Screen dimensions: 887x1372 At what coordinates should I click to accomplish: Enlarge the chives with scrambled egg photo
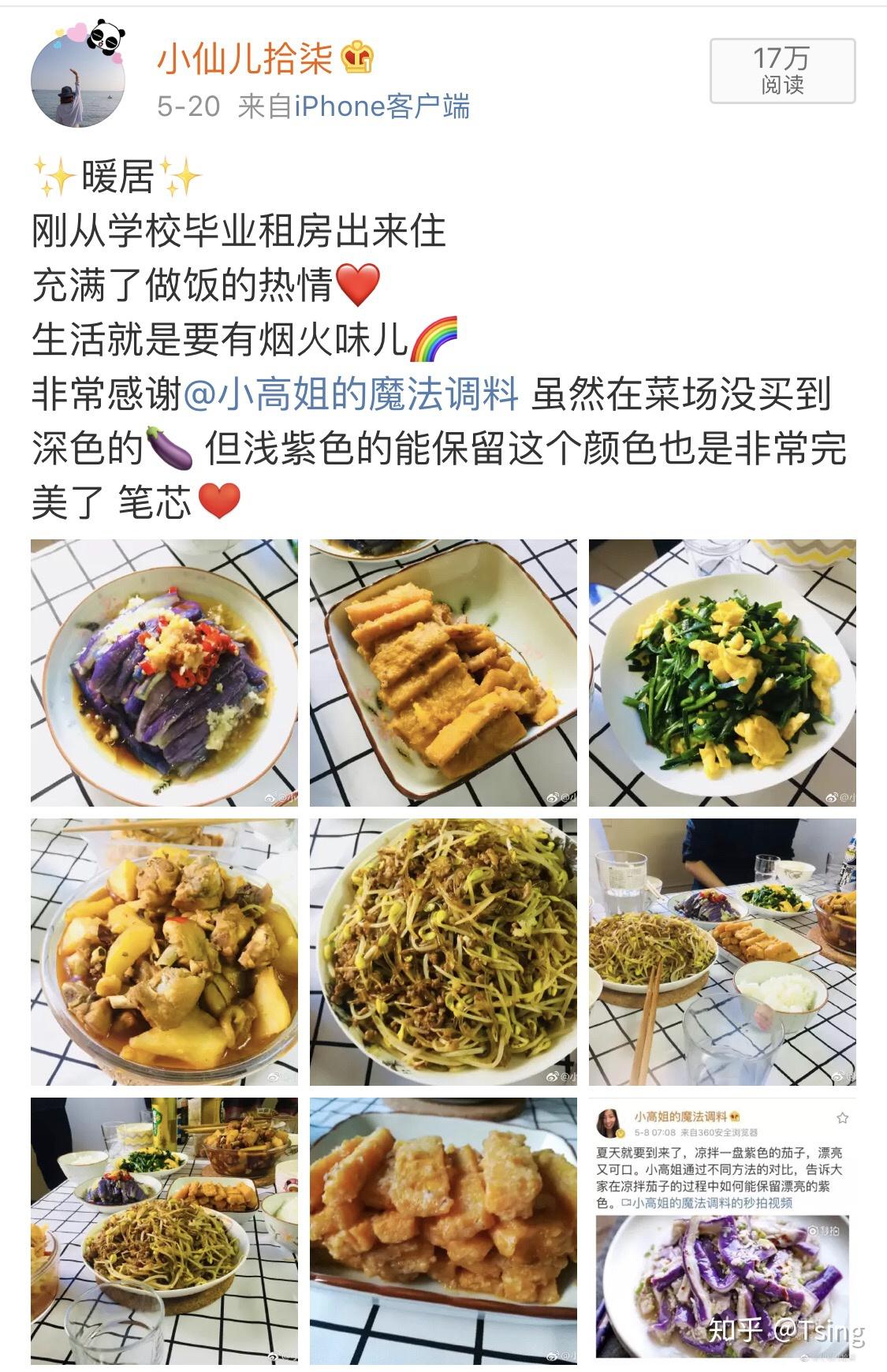(x=722, y=673)
